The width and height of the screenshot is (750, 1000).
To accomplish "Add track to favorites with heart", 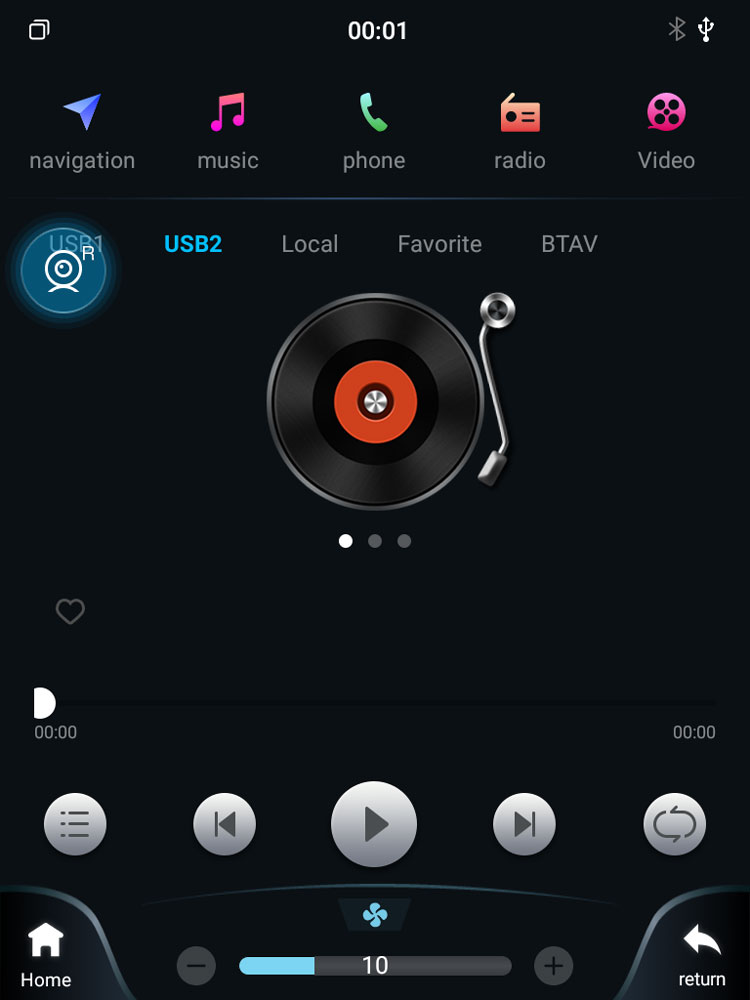I will pos(70,611).
